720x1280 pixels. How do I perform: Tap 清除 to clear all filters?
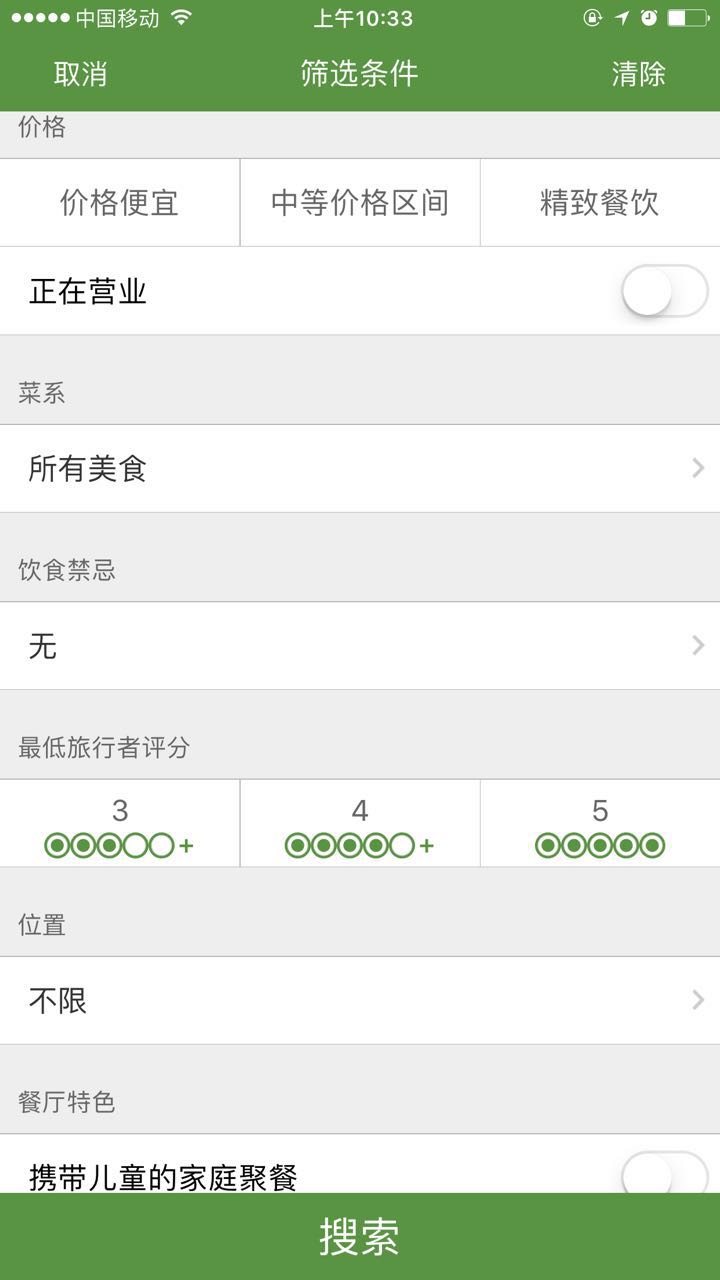[x=639, y=74]
